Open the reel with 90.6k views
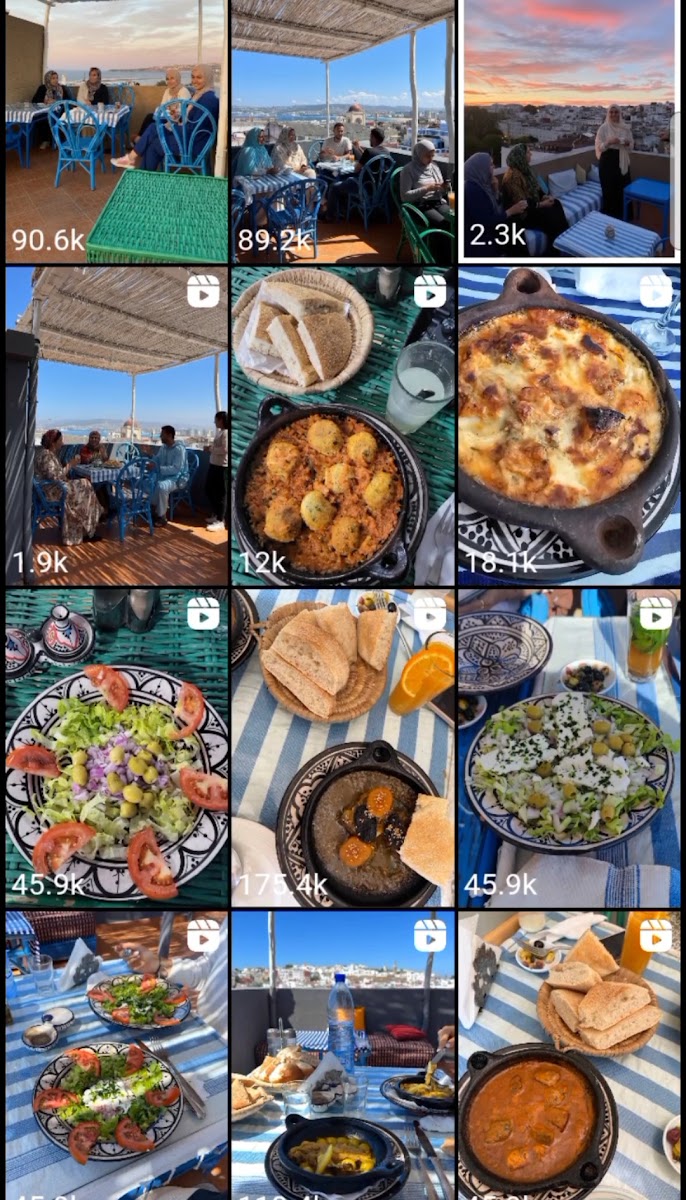The image size is (686, 1200). click(116, 130)
